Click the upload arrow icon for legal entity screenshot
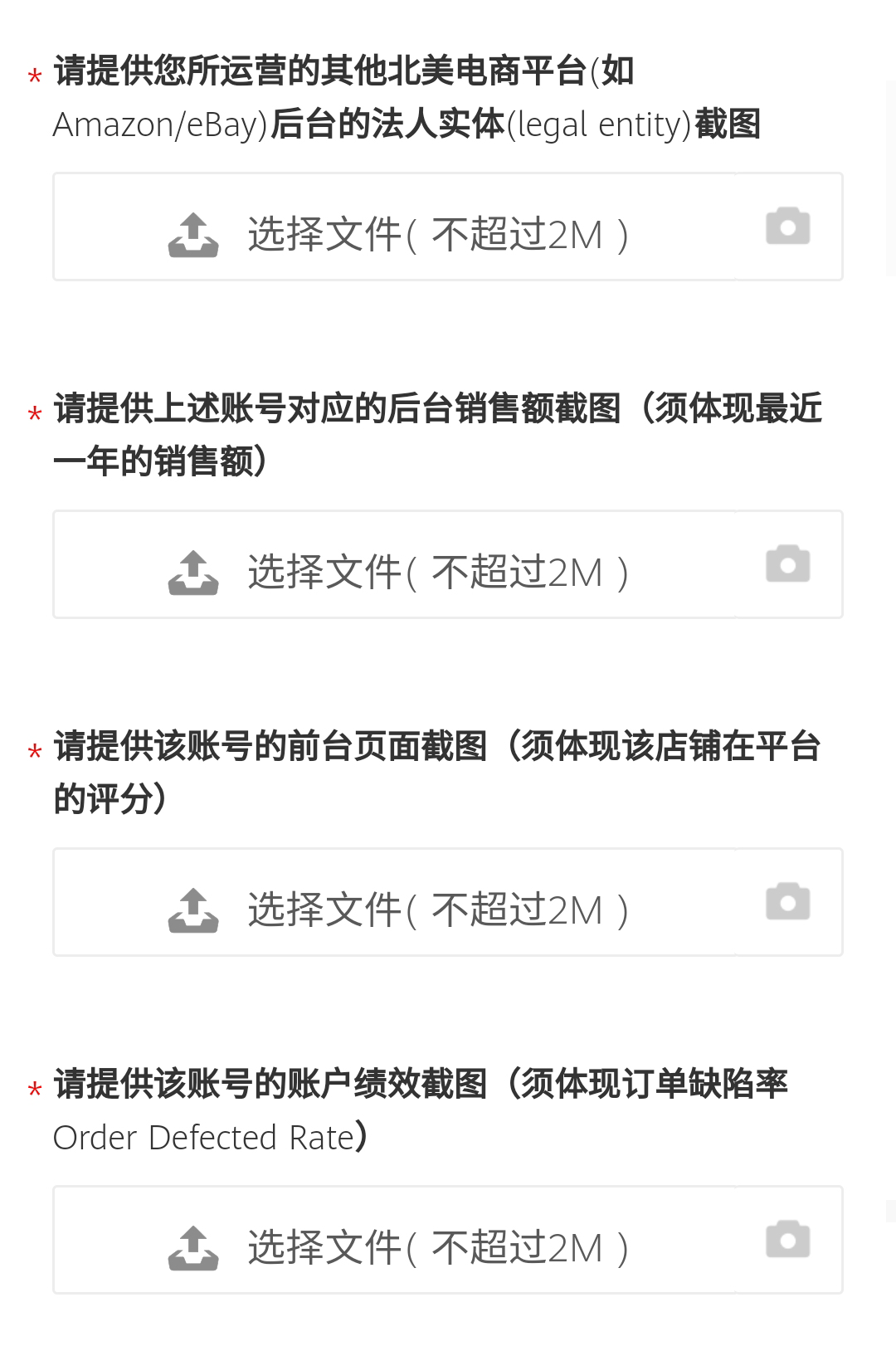 click(x=192, y=233)
